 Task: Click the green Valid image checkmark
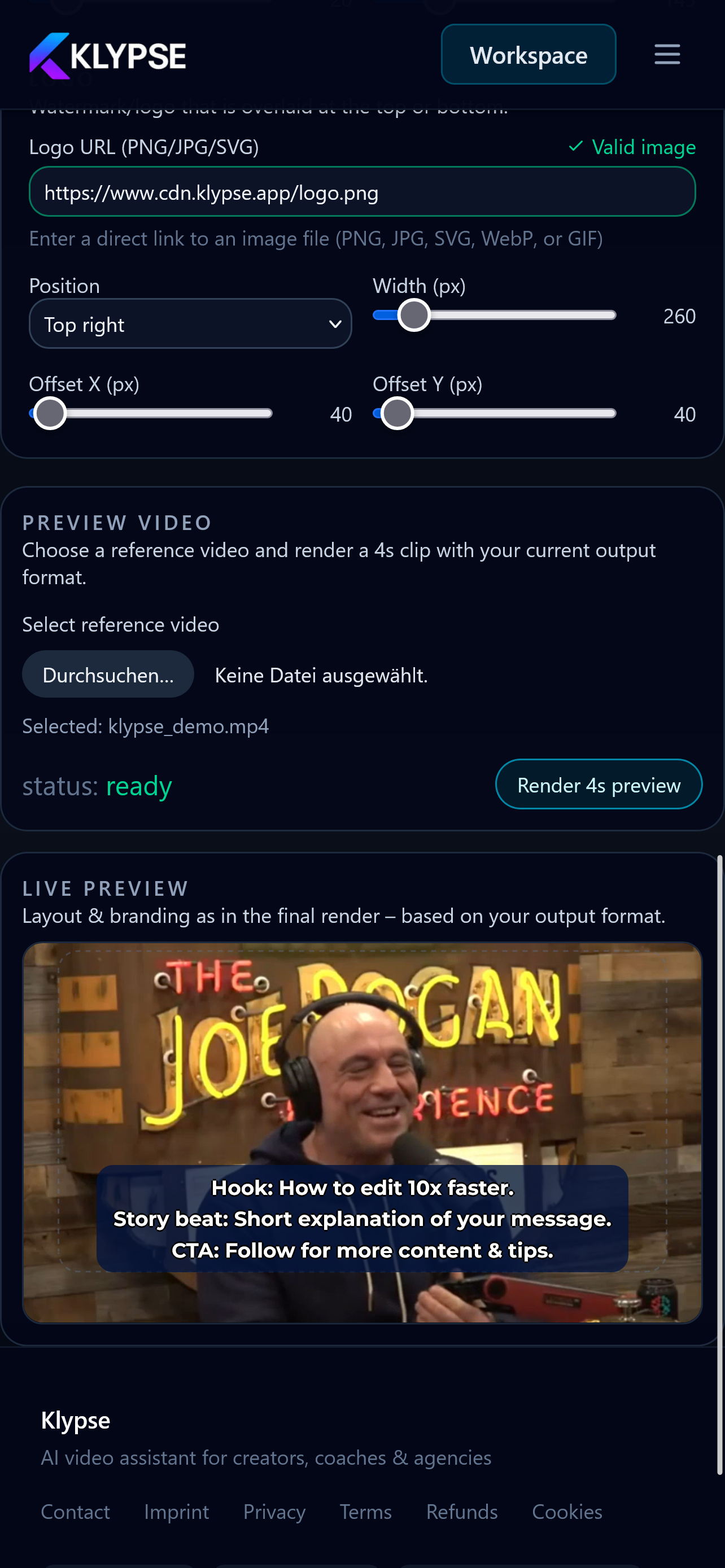pos(576,147)
